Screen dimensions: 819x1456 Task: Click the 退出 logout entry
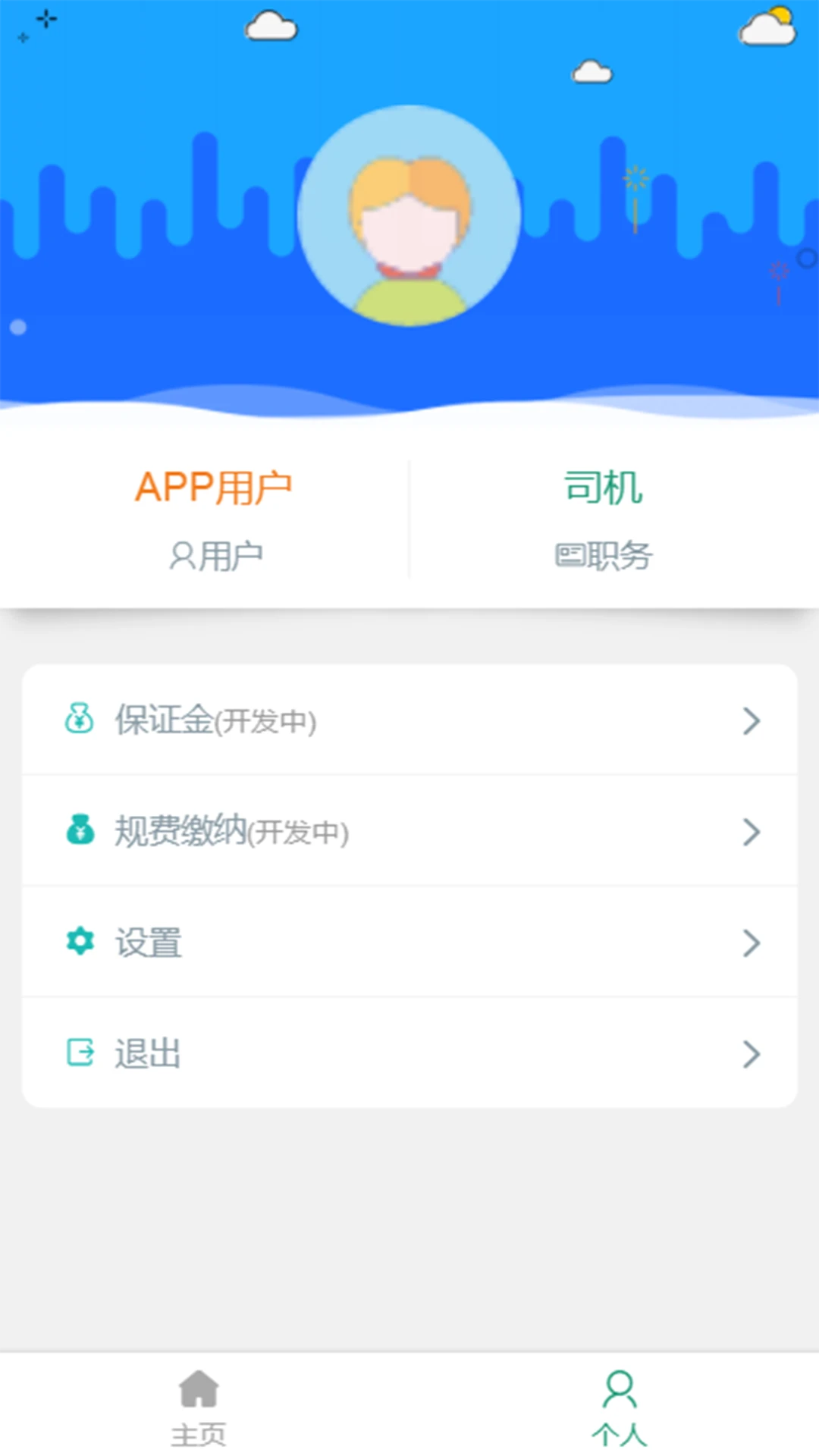148,1051
